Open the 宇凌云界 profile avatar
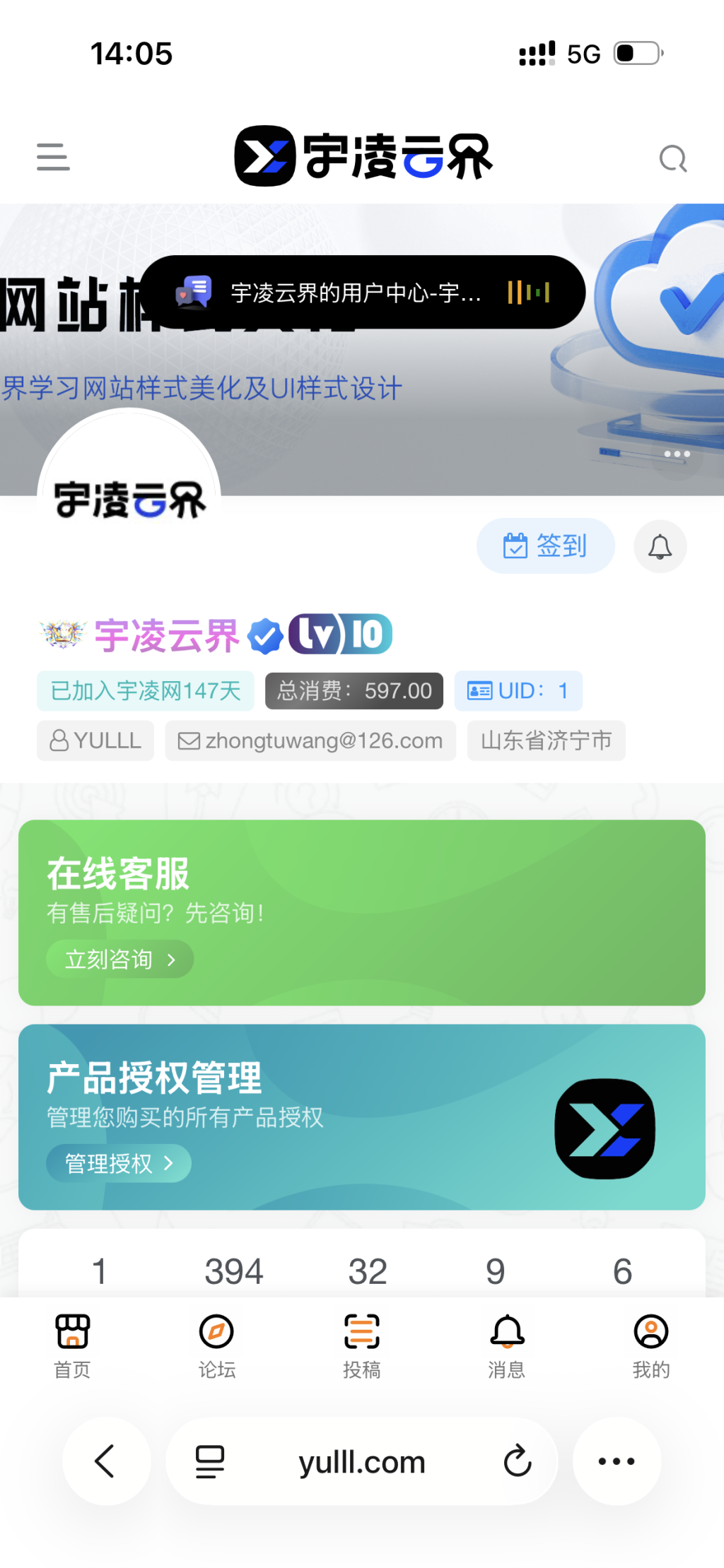The width and height of the screenshot is (724, 1568). tap(129, 488)
